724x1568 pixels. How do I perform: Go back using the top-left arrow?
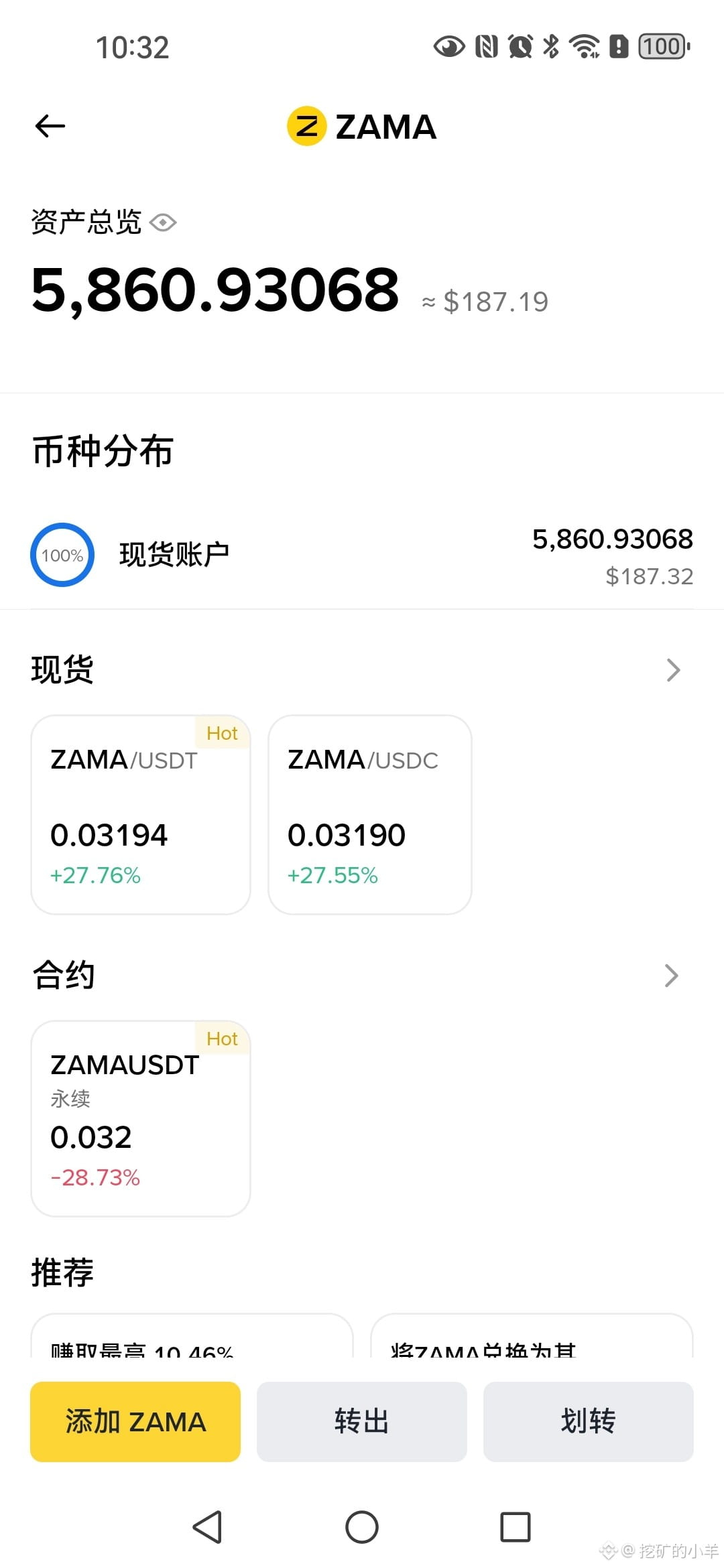tap(50, 126)
